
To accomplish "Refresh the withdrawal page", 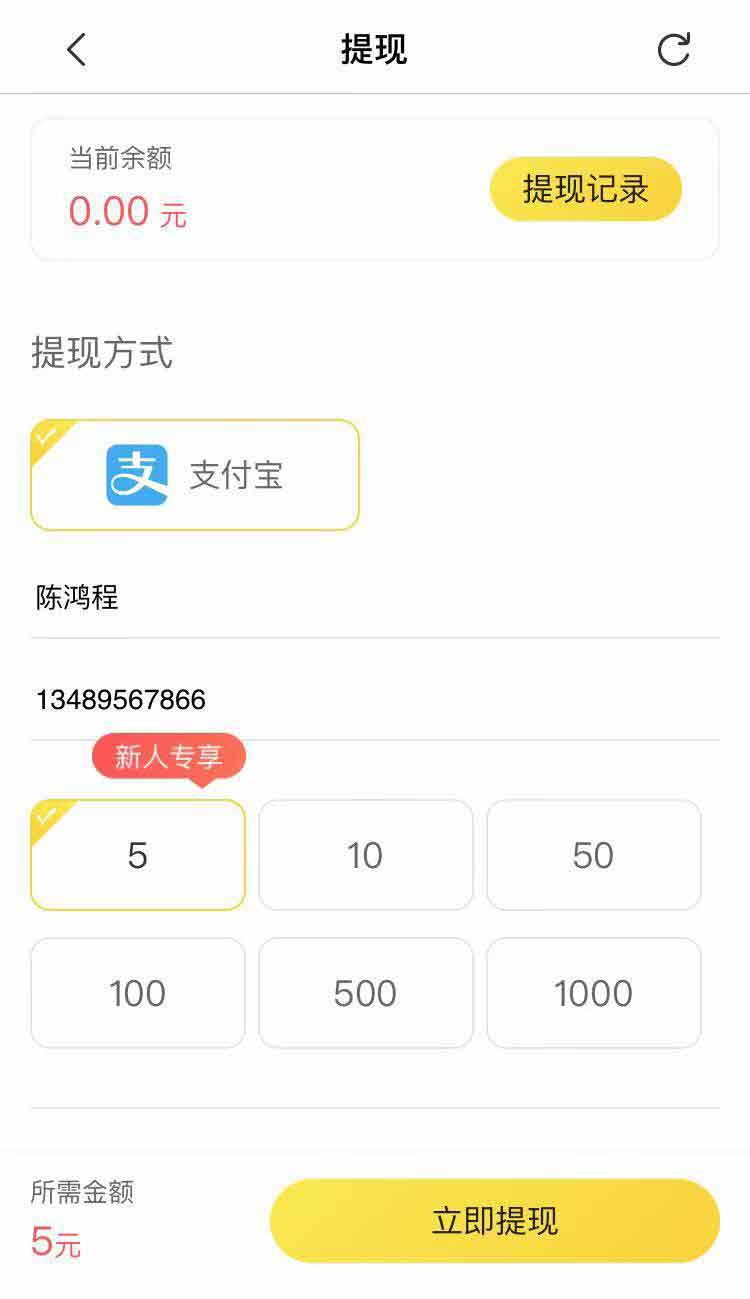I will pos(674,49).
